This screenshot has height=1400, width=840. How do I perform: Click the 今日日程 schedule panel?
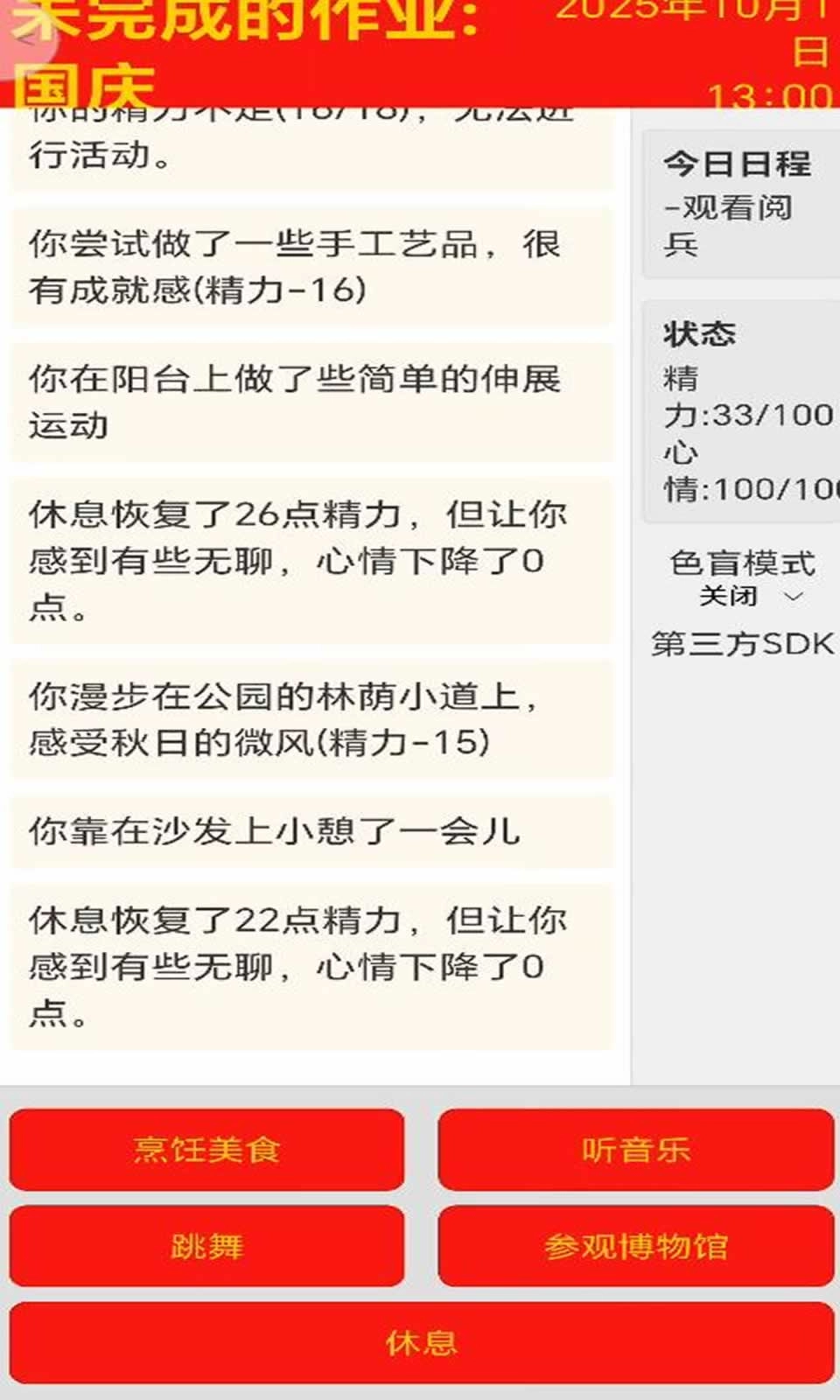[x=739, y=164]
